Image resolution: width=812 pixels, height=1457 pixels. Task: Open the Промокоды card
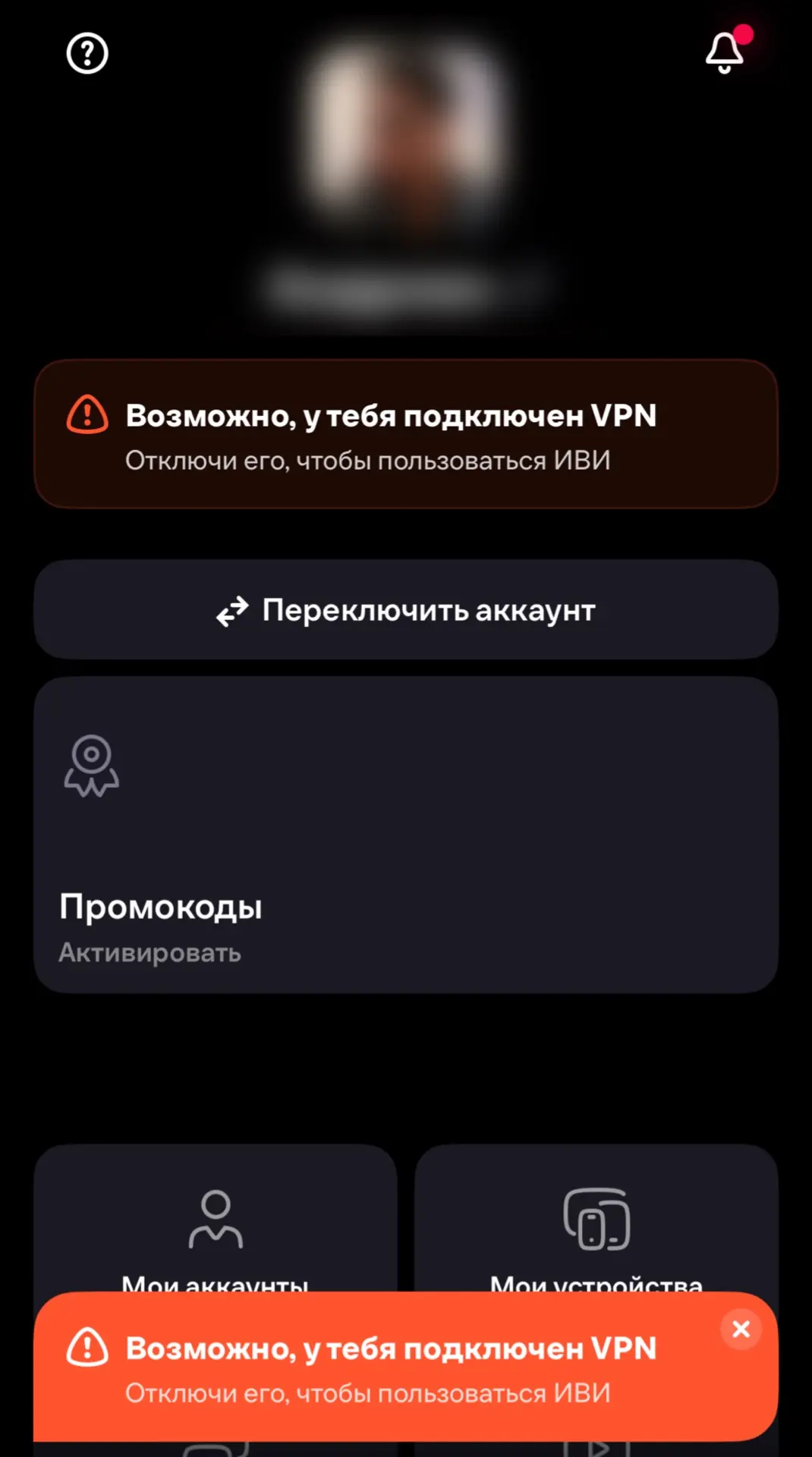tap(406, 835)
